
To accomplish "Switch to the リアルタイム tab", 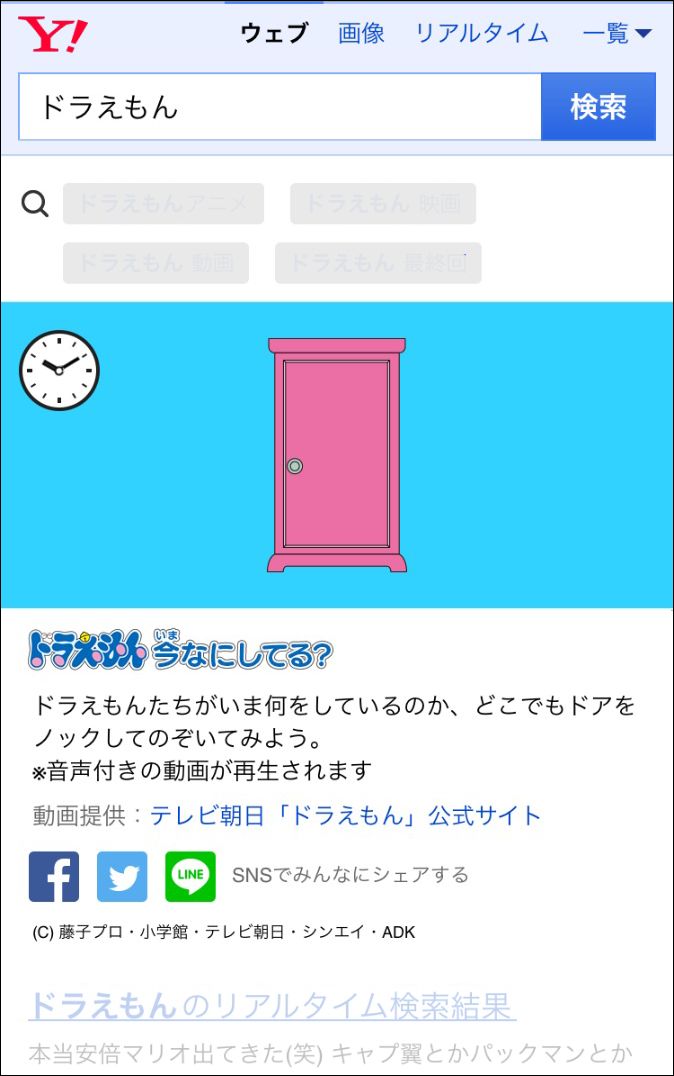I will click(x=481, y=33).
